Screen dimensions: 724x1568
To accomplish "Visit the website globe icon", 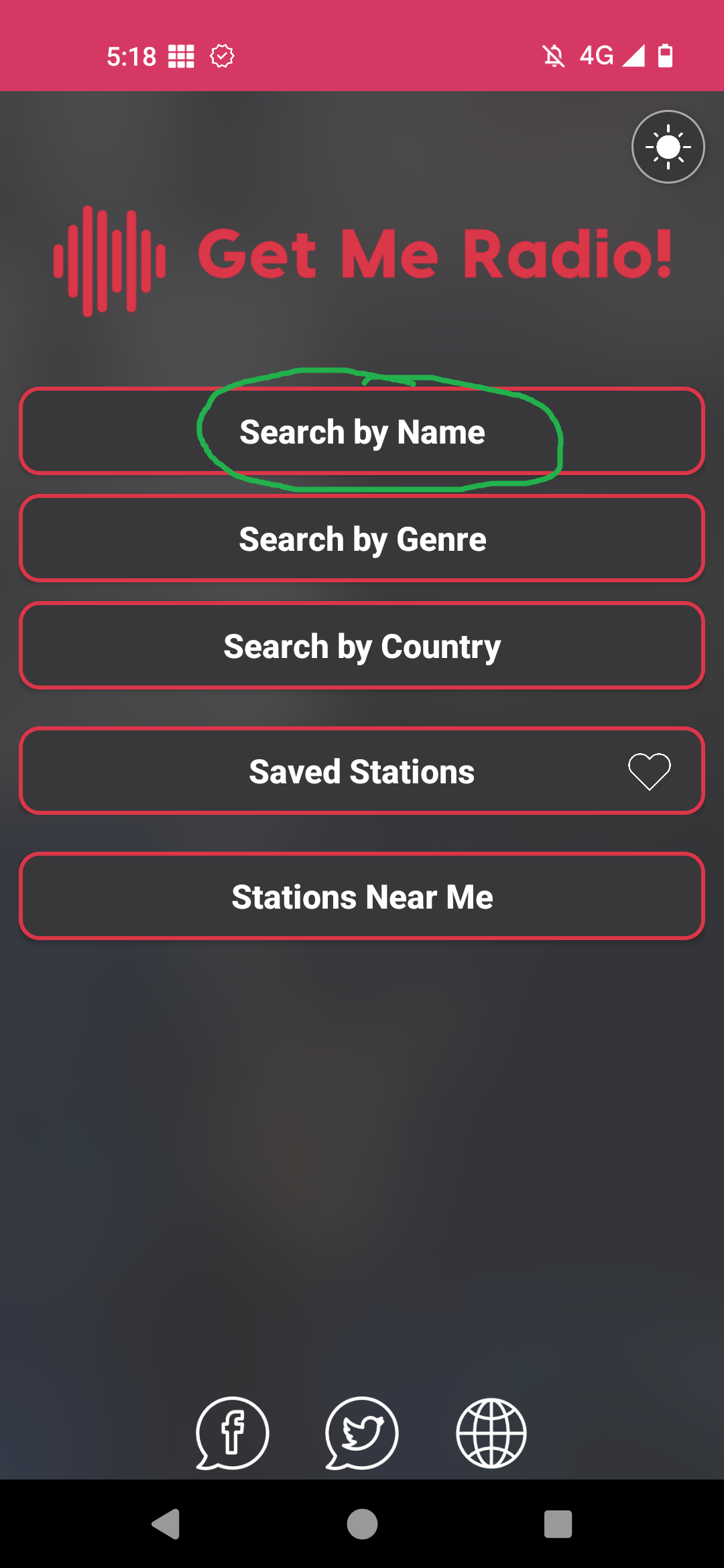I will pyautogui.click(x=491, y=1433).
